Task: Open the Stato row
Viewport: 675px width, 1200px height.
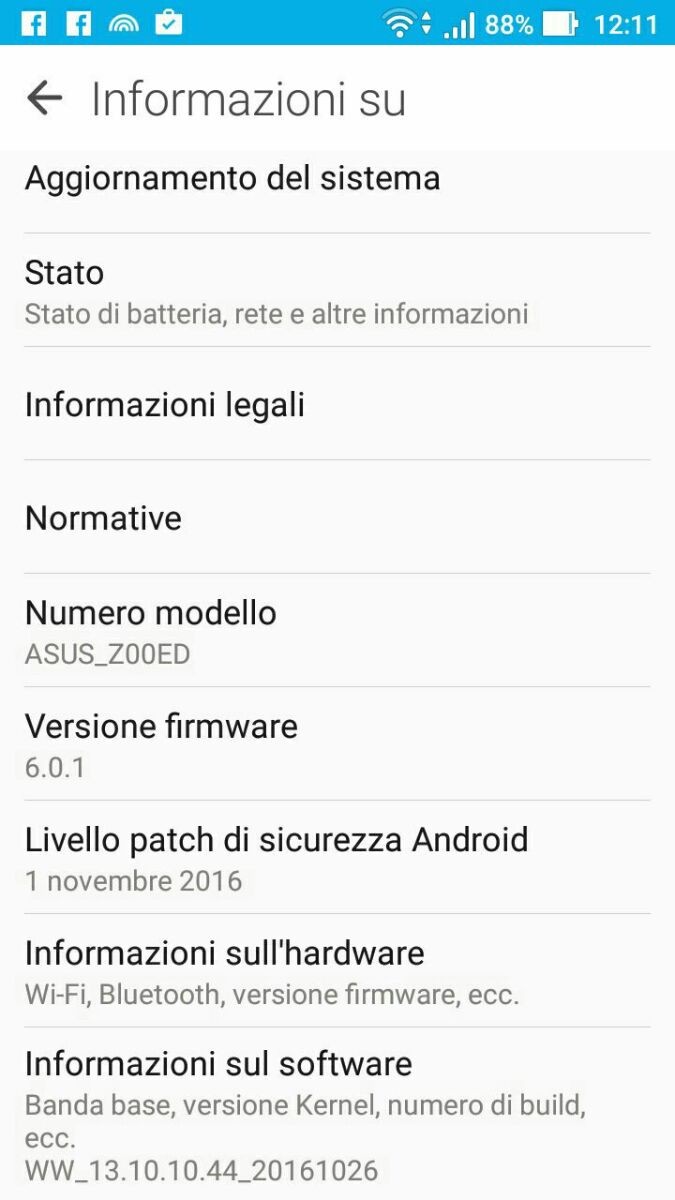Action: [337, 290]
